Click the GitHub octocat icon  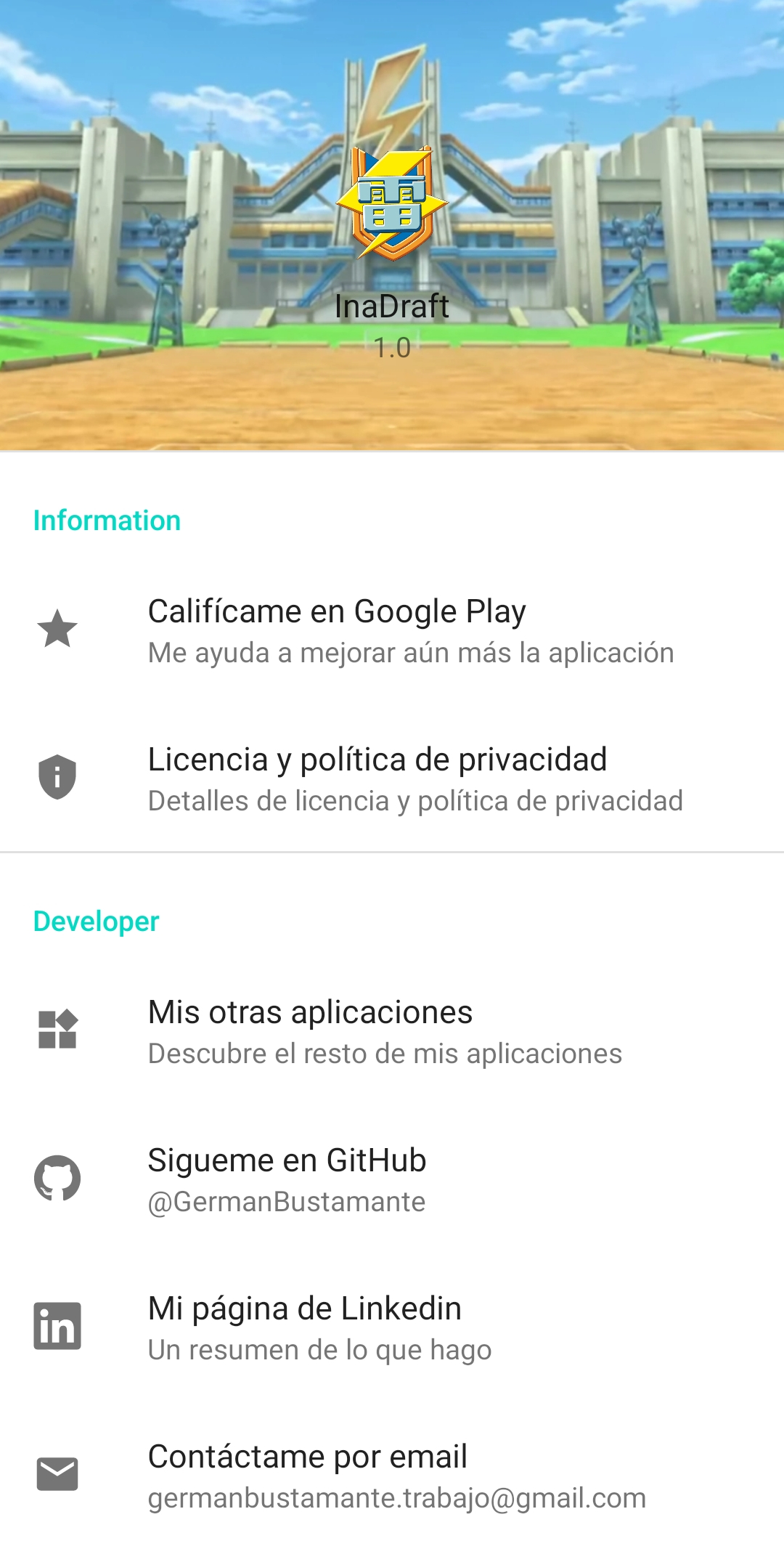click(58, 1176)
